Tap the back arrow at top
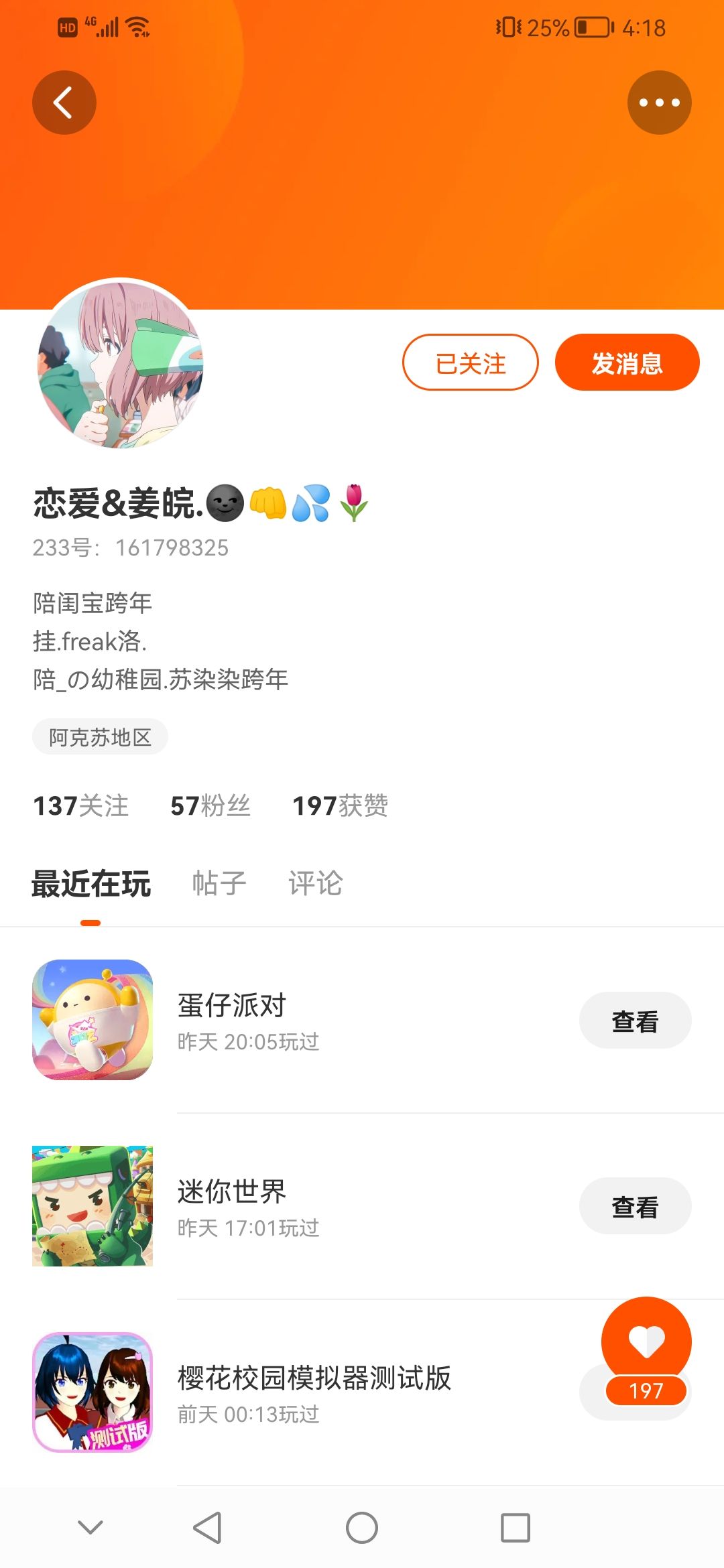 click(x=64, y=103)
